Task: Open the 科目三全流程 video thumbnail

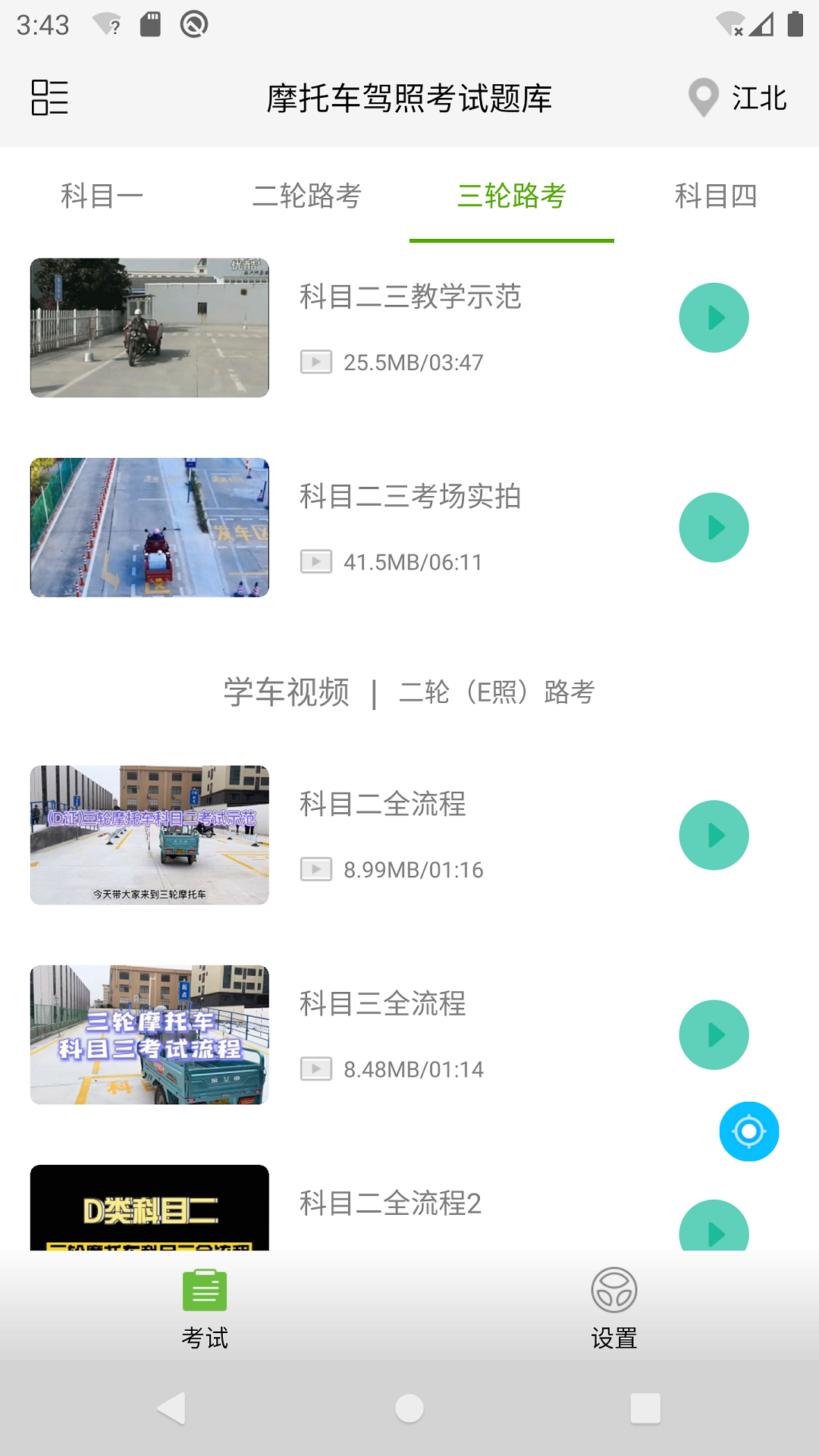Action: tap(149, 1035)
